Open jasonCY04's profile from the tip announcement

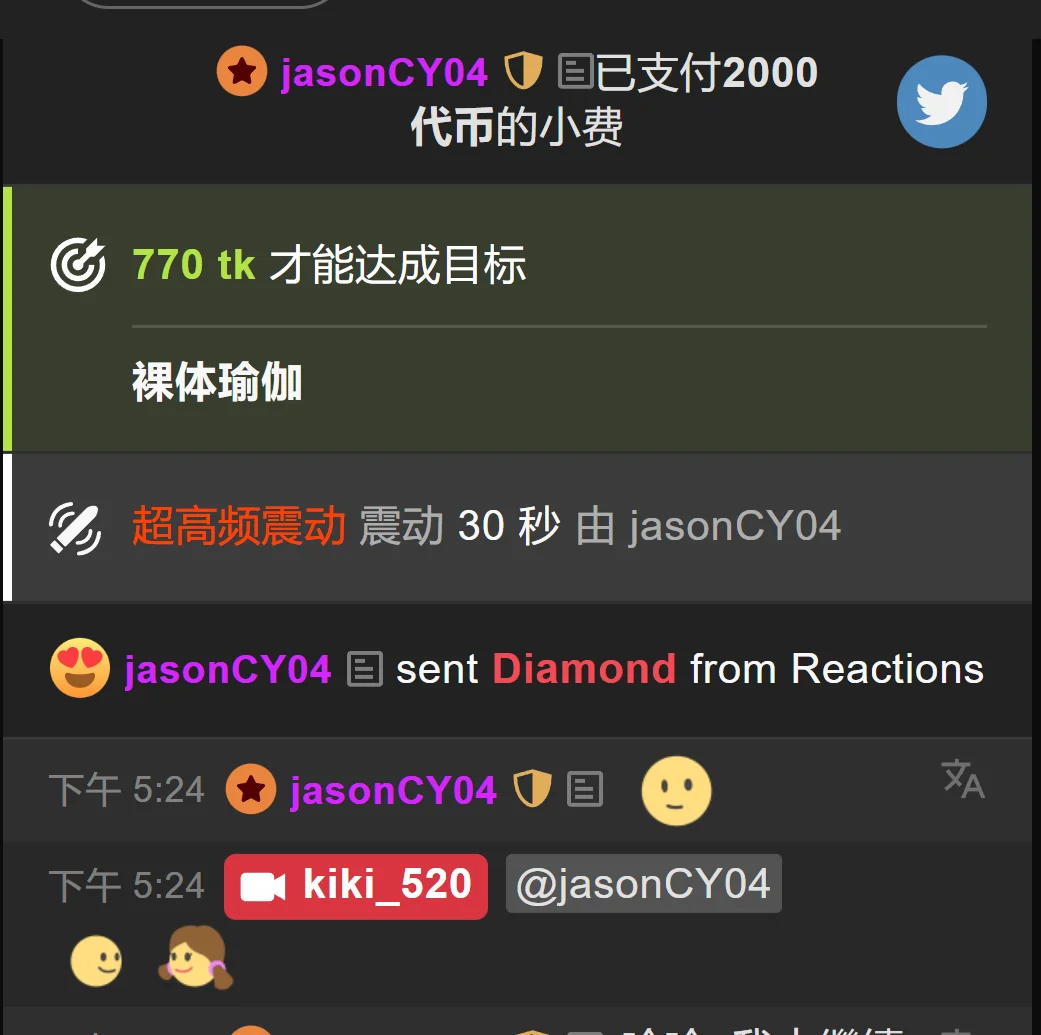(384, 73)
